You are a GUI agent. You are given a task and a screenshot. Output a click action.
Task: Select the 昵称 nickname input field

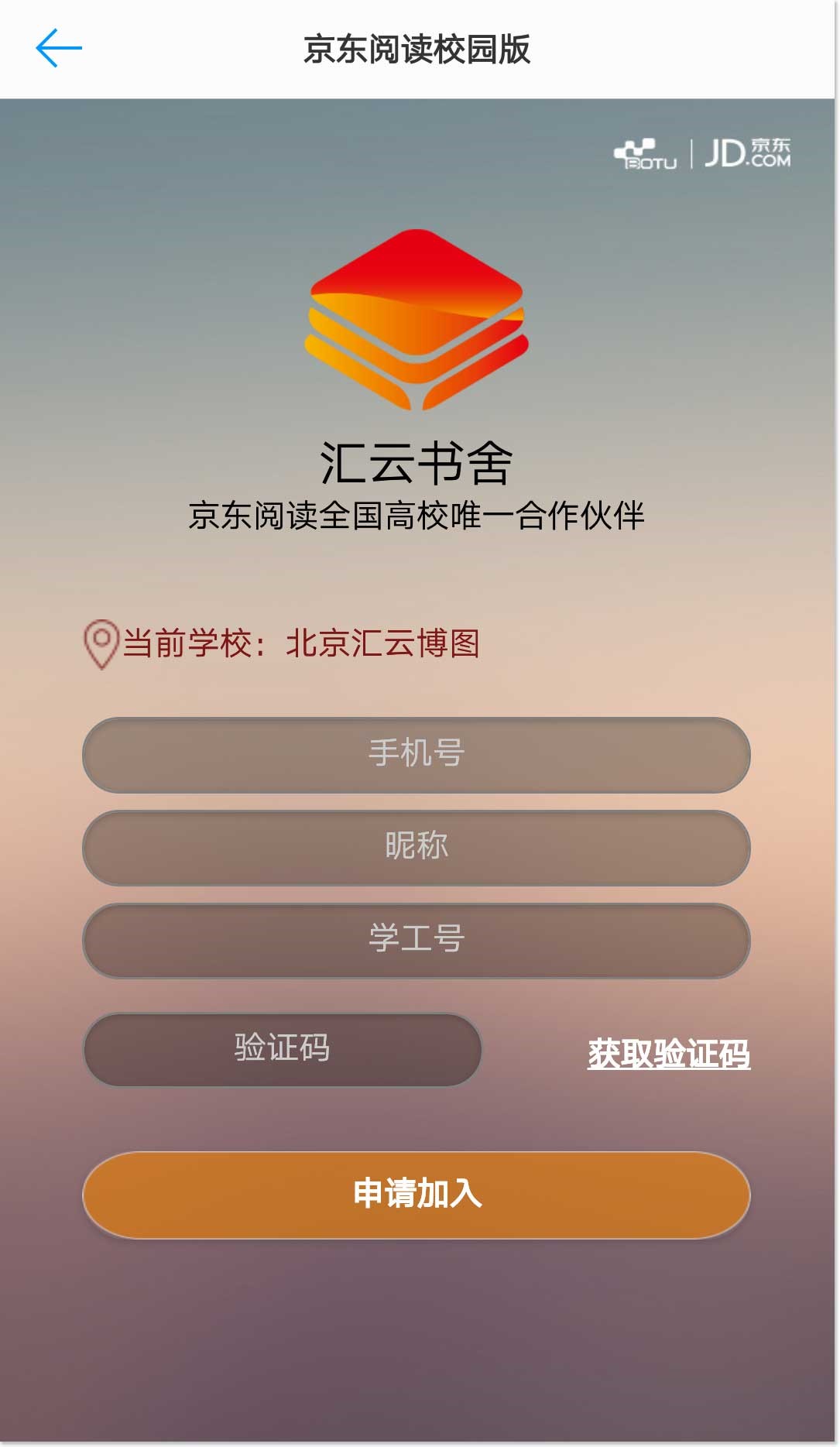[x=417, y=847]
